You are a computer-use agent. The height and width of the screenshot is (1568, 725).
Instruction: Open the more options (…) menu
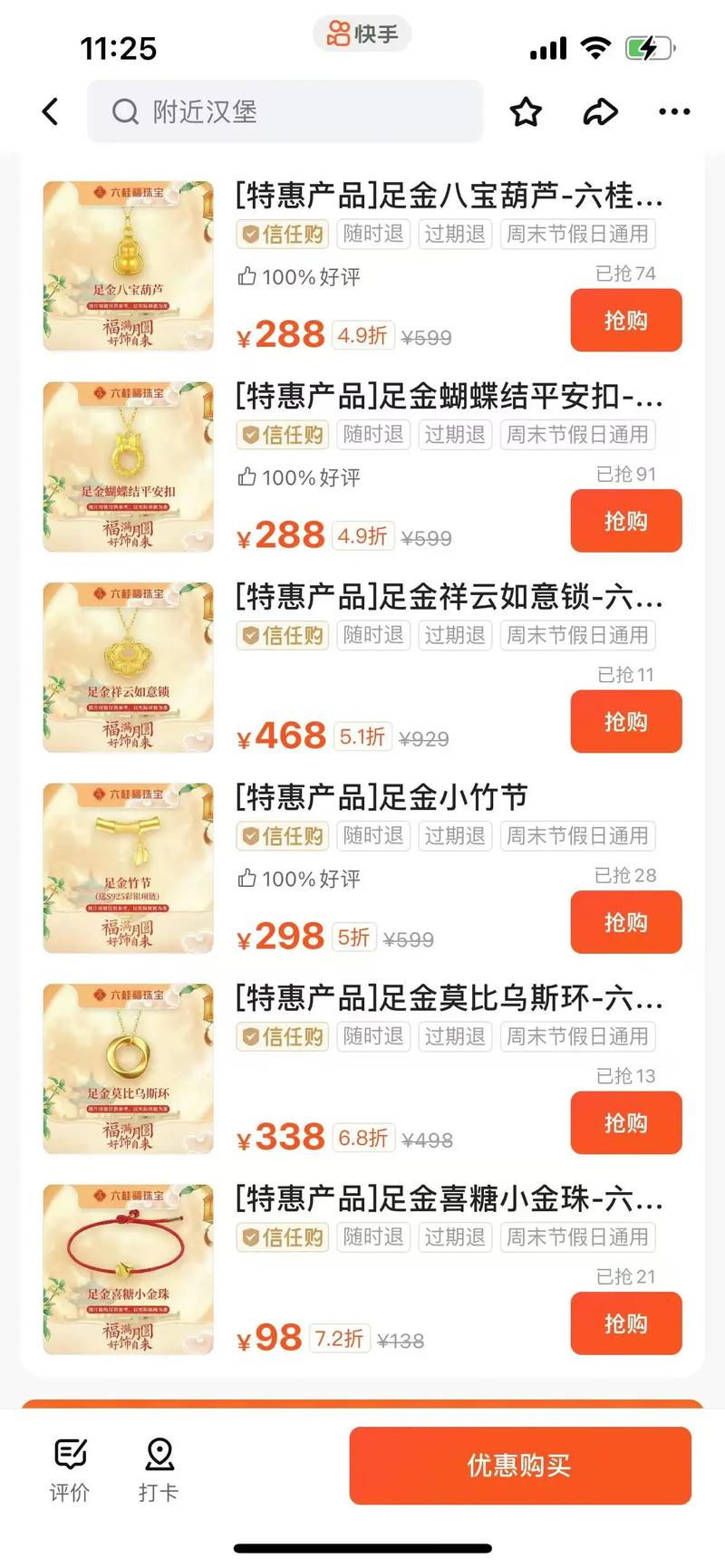(673, 111)
